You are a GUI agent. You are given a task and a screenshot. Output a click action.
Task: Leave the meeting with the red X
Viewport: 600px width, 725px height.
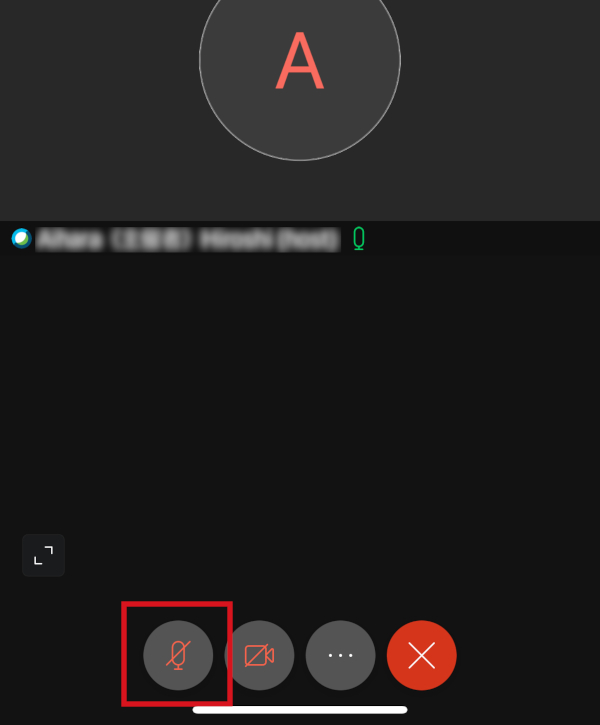[422, 655]
